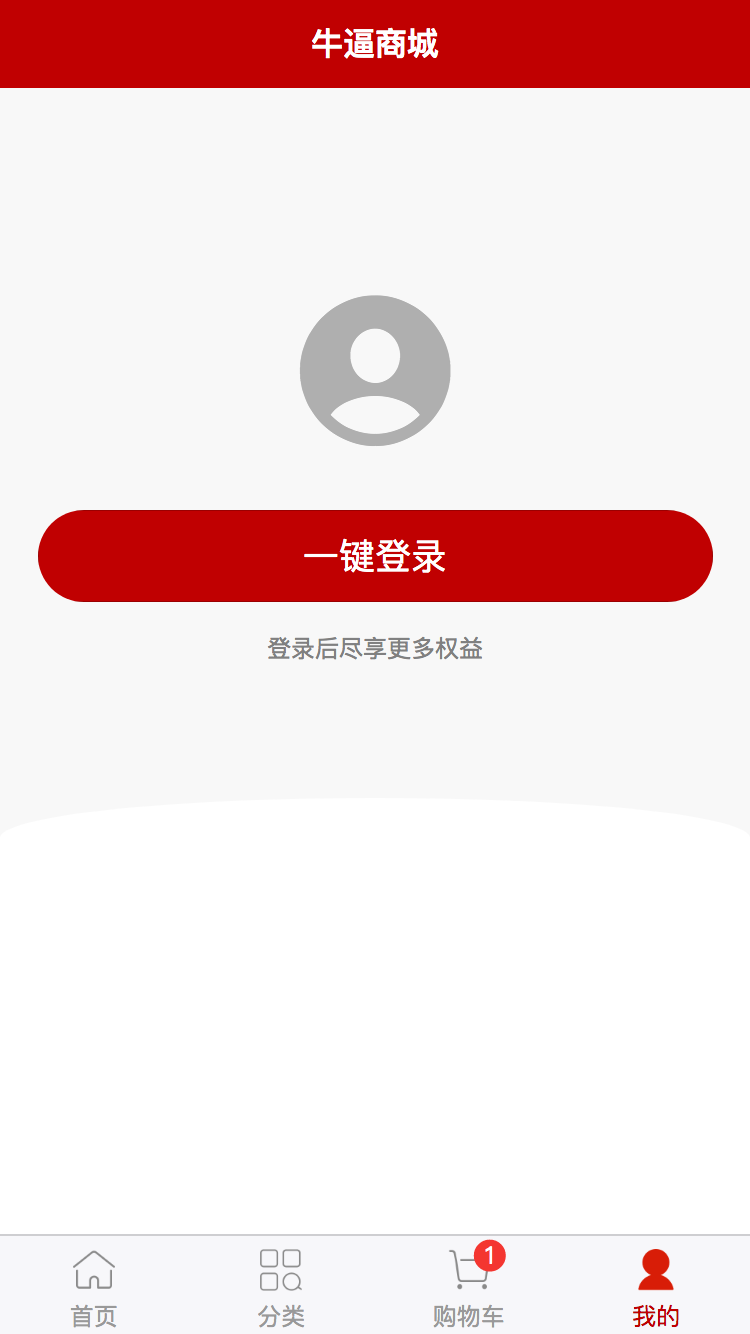Tap the 一键登录 login button
Screen dimensions: 750x1334
(x=375, y=556)
